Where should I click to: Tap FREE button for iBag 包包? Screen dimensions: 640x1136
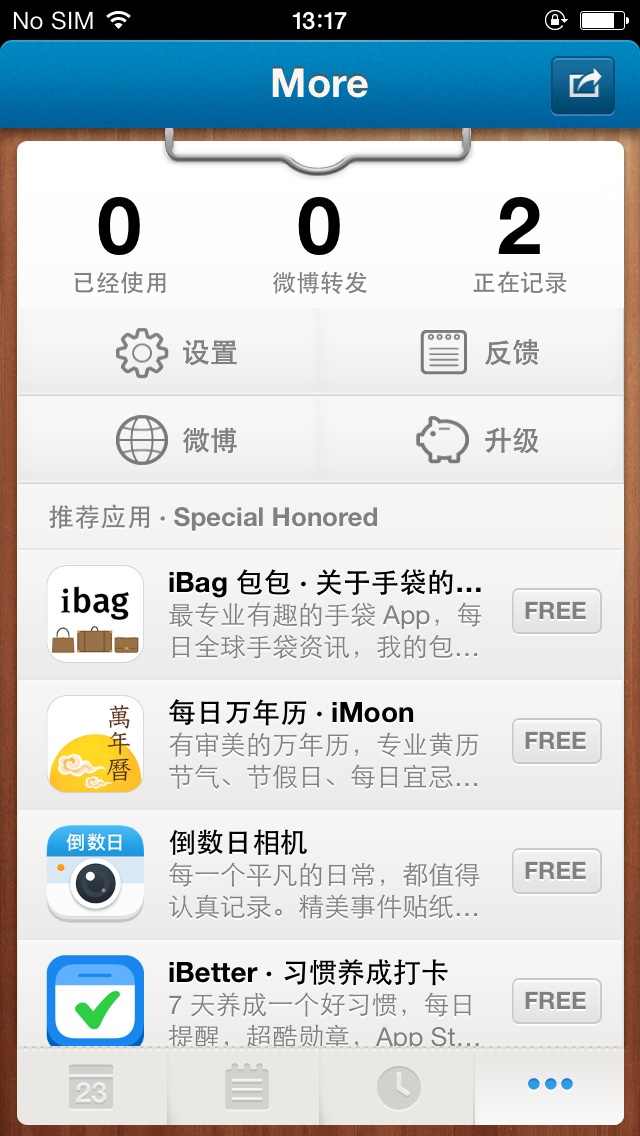(x=556, y=611)
